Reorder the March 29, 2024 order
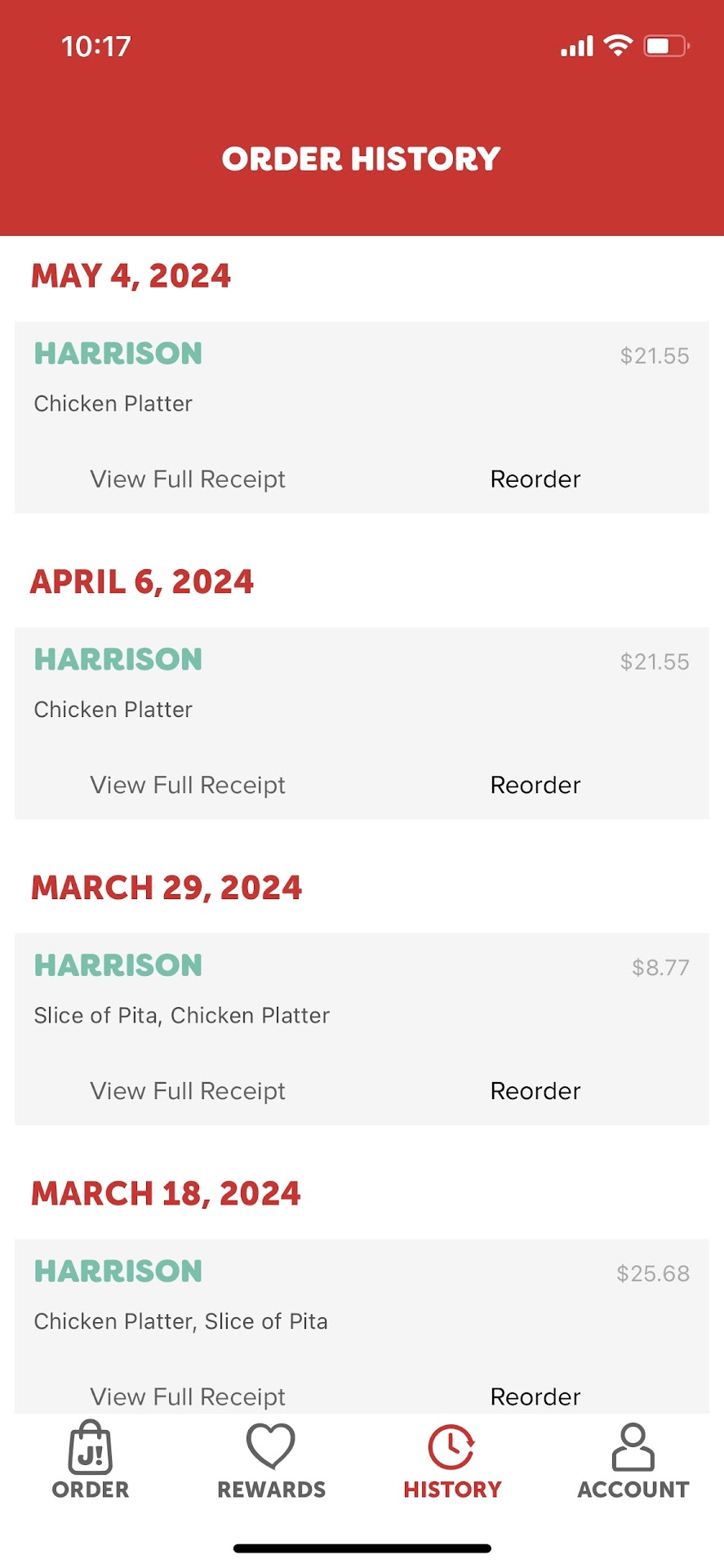The width and height of the screenshot is (724, 1568). (x=535, y=1091)
